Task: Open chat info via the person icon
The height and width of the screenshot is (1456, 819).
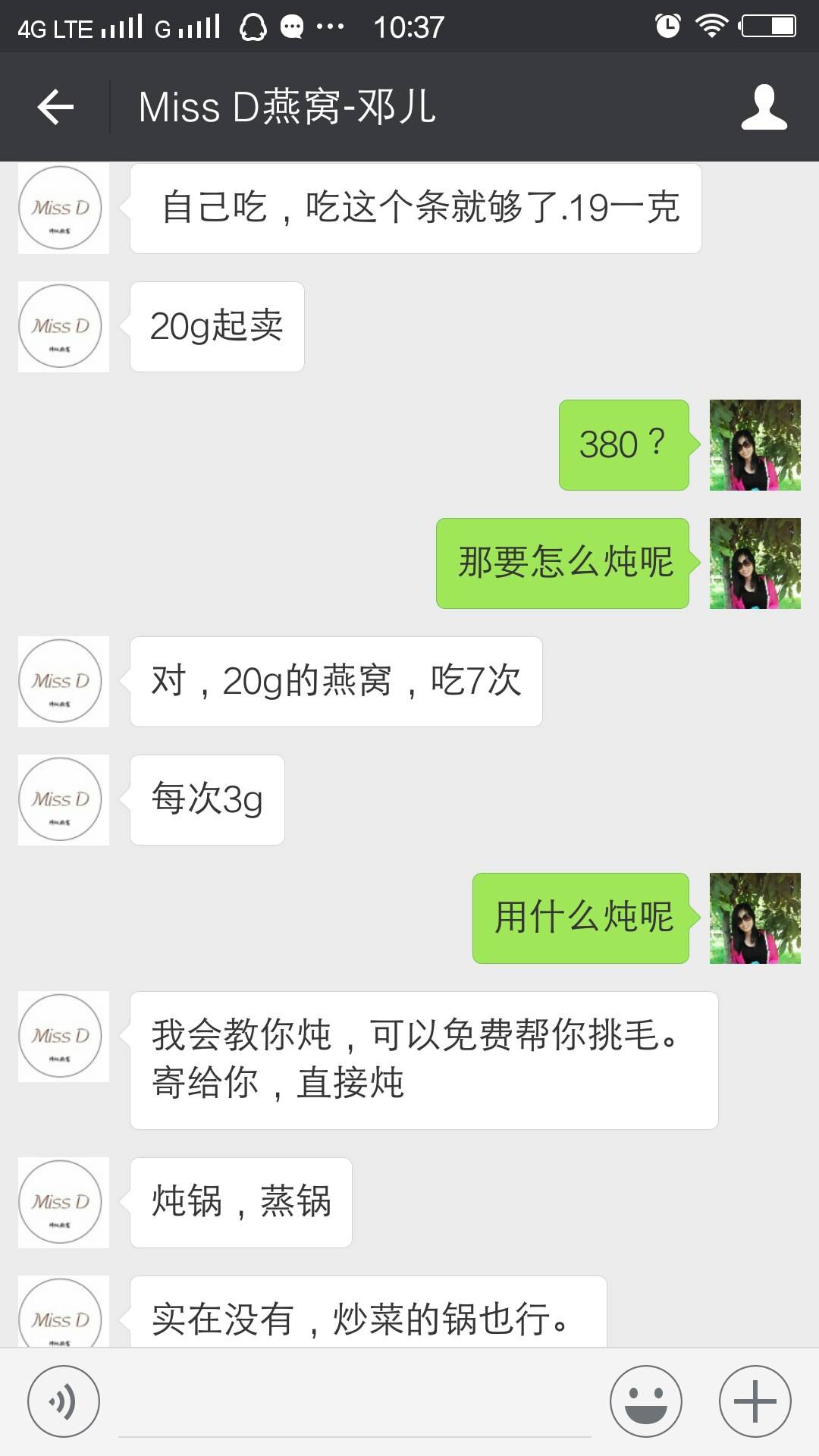Action: pyautogui.click(x=764, y=107)
